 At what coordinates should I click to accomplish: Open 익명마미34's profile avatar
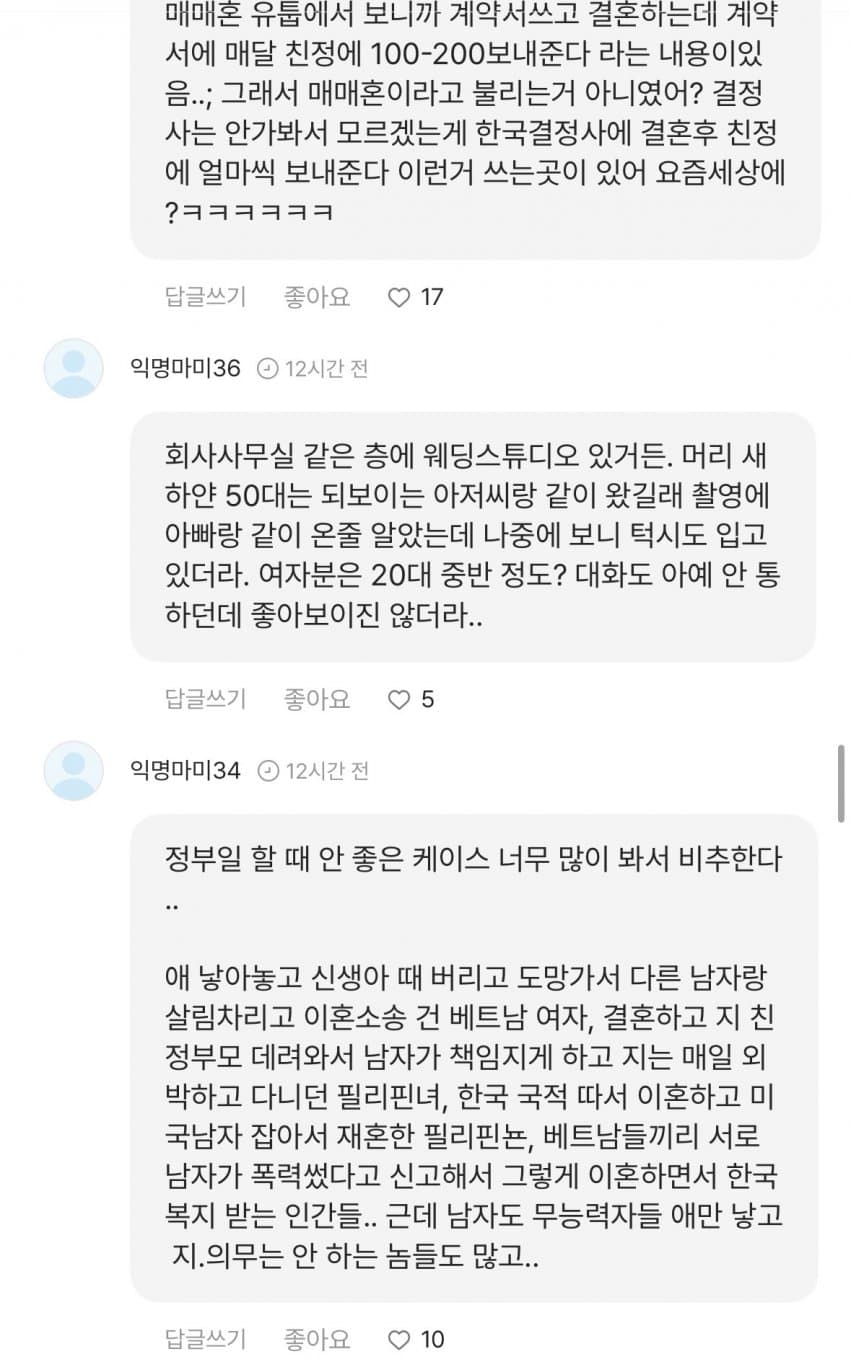click(x=73, y=771)
